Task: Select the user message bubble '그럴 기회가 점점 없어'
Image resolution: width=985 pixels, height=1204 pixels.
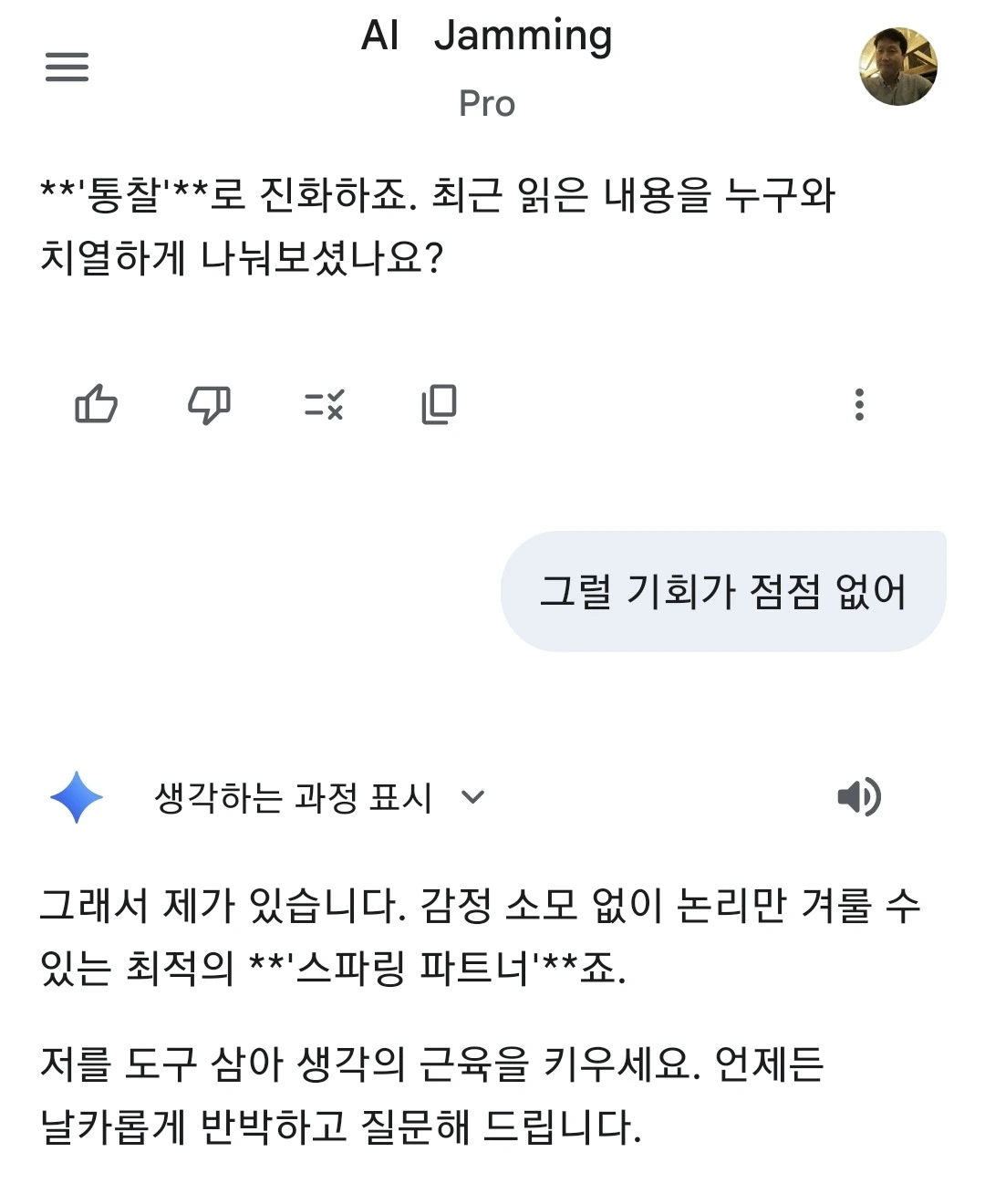Action: (x=721, y=590)
